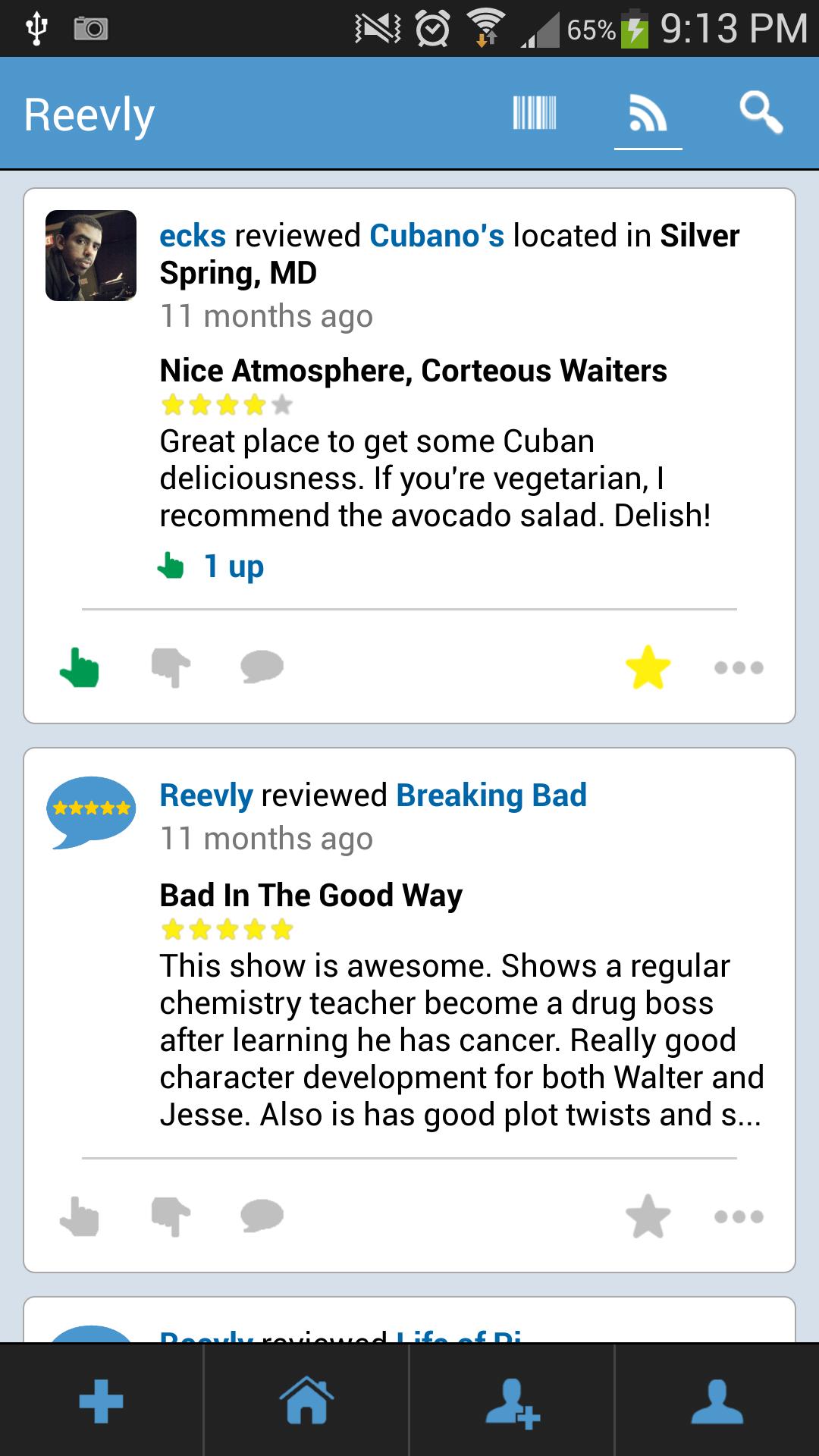Image resolution: width=819 pixels, height=1456 pixels.
Task: Add a new review with plus button
Action: pyautogui.click(x=102, y=1401)
